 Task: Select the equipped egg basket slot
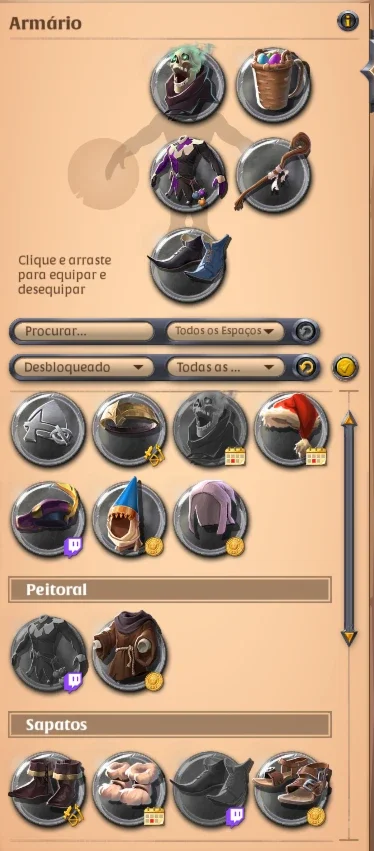point(274,84)
